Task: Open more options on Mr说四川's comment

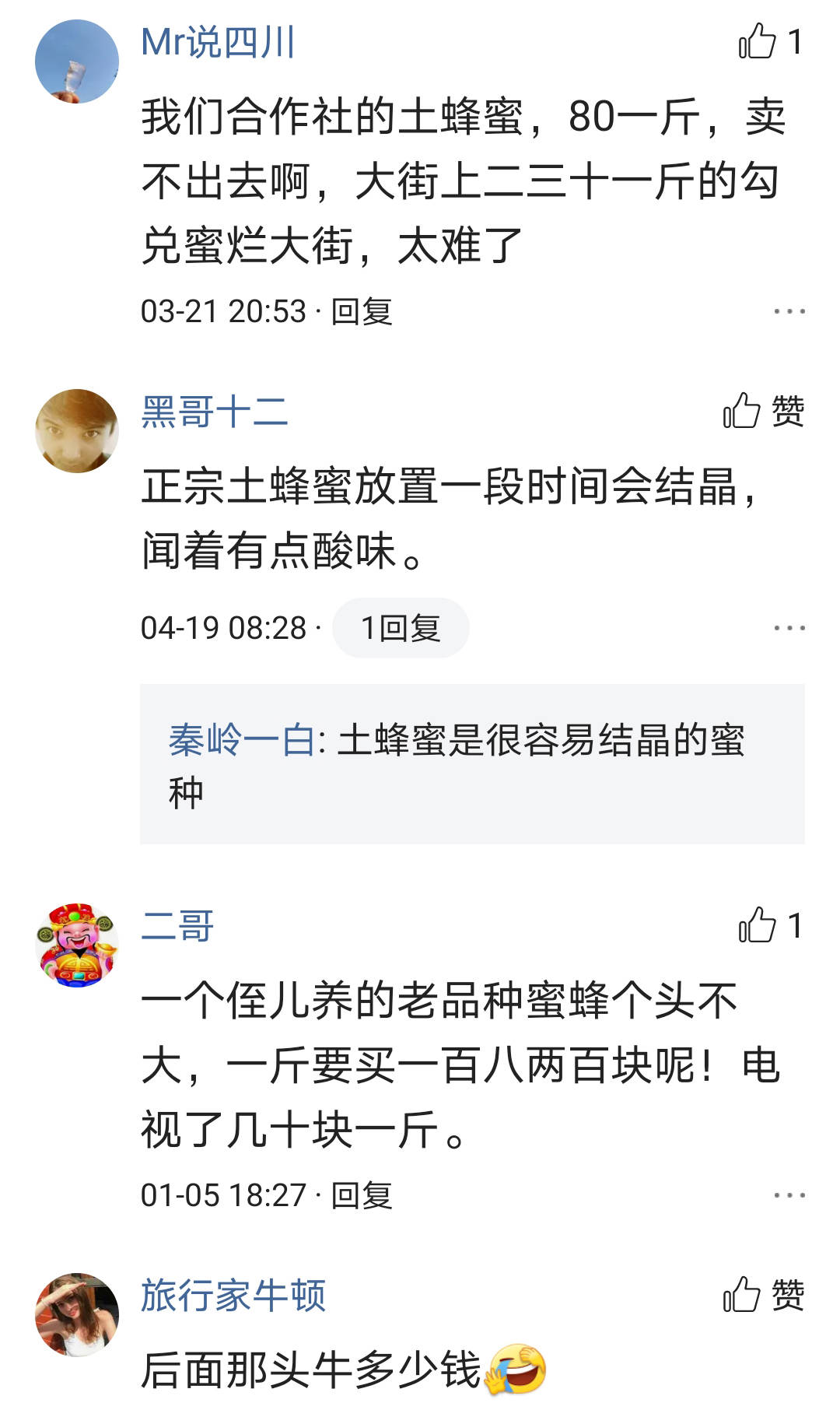Action: click(789, 311)
